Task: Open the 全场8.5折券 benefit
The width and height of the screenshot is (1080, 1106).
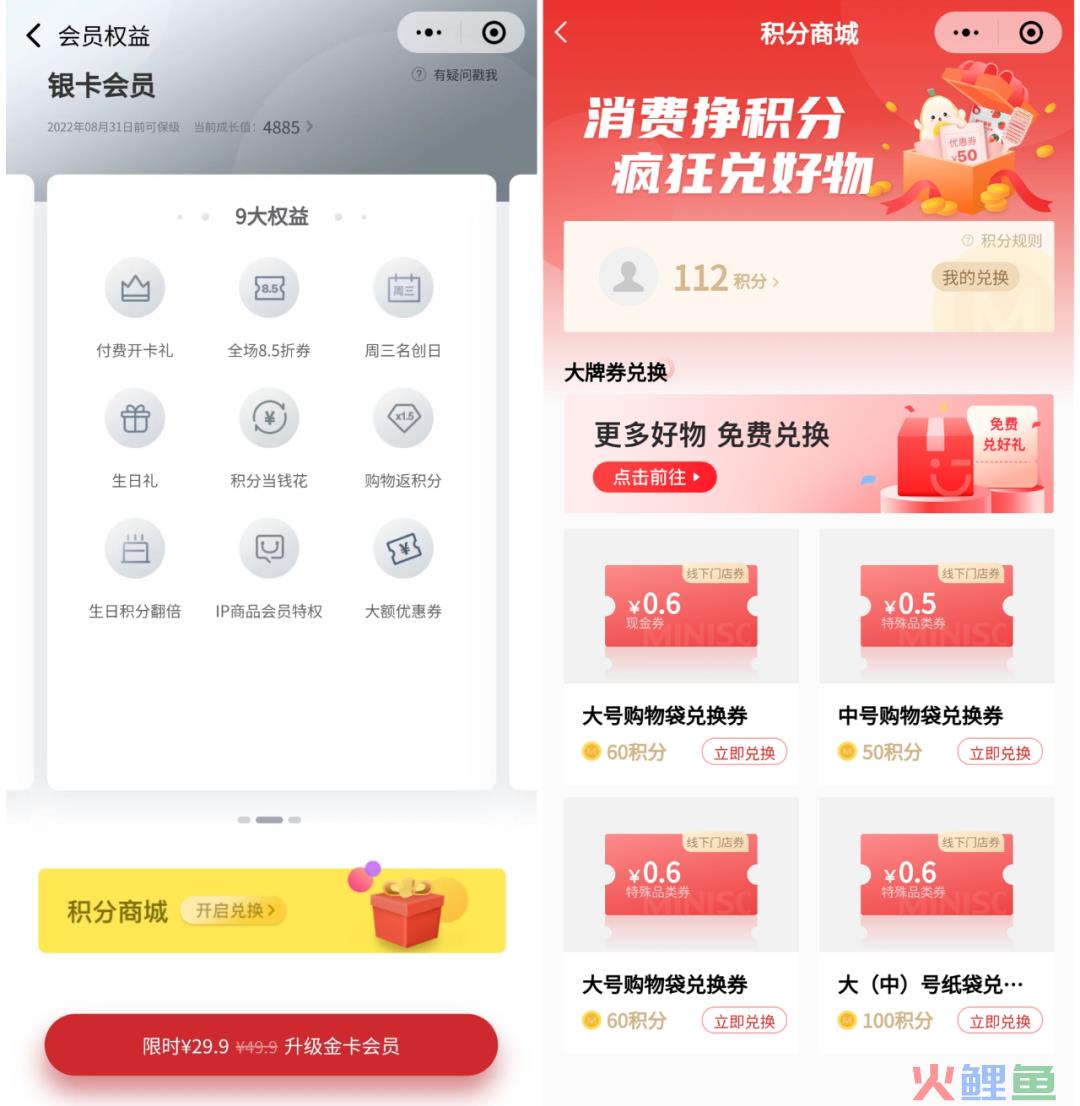Action: point(268,289)
